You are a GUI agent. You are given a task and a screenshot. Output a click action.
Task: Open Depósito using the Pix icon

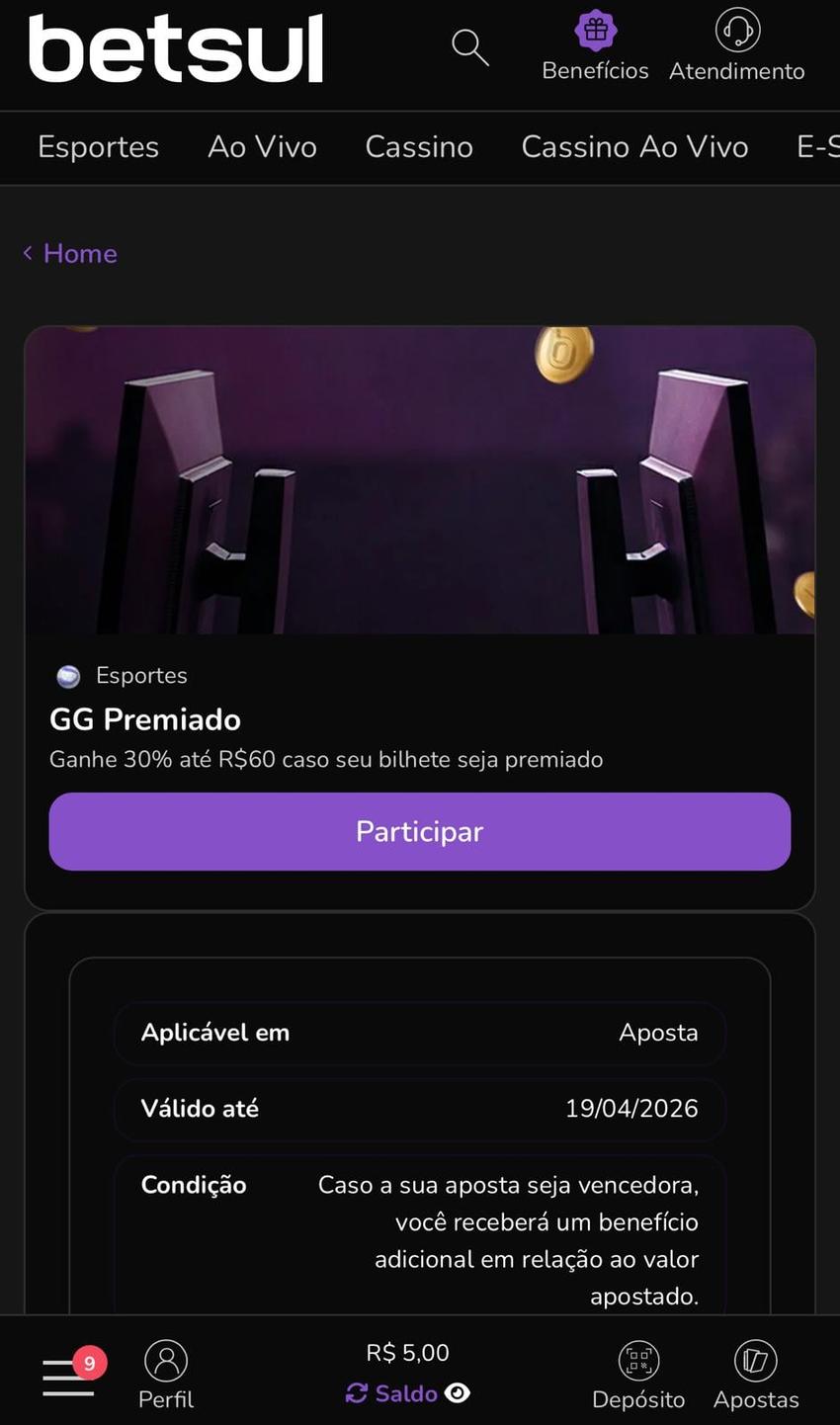point(638,1359)
